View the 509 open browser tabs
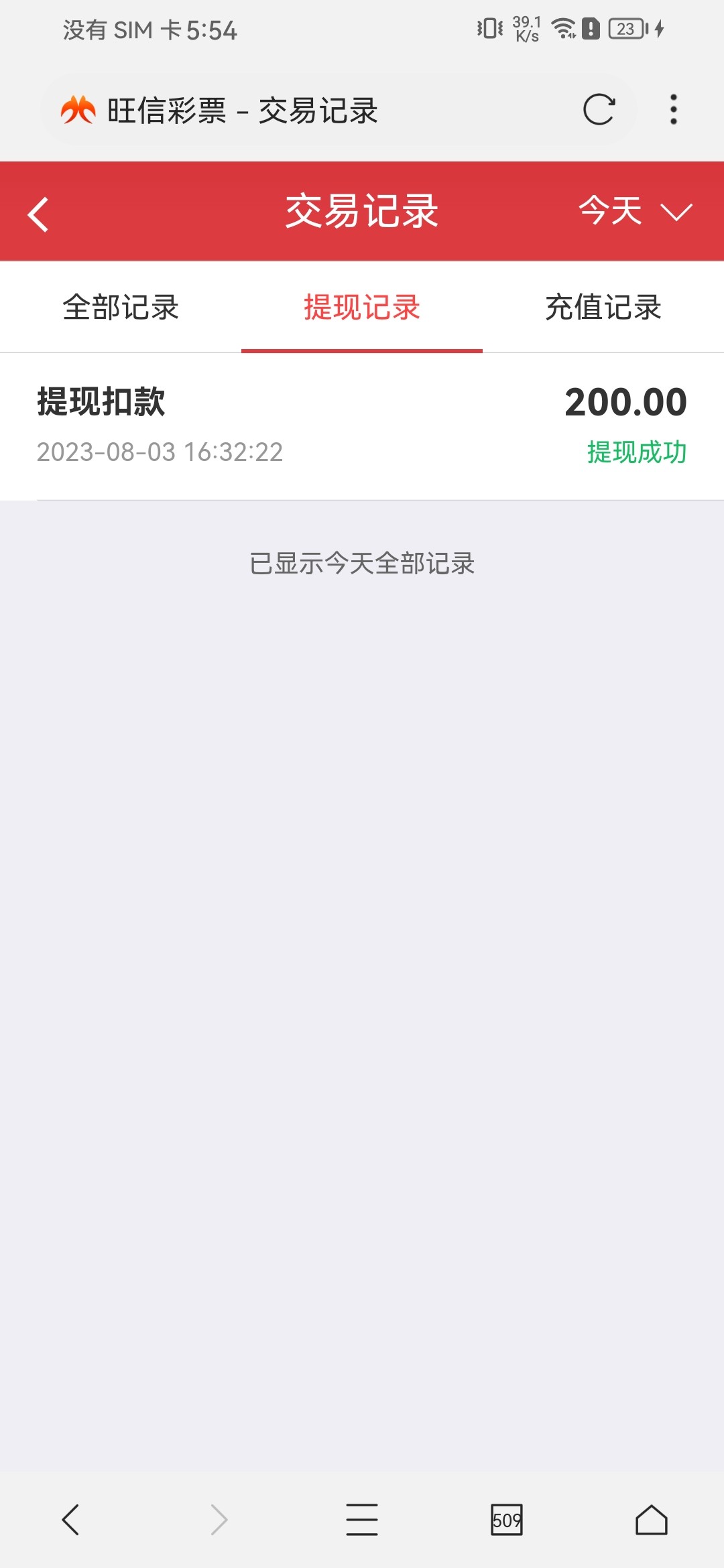 click(x=507, y=1520)
